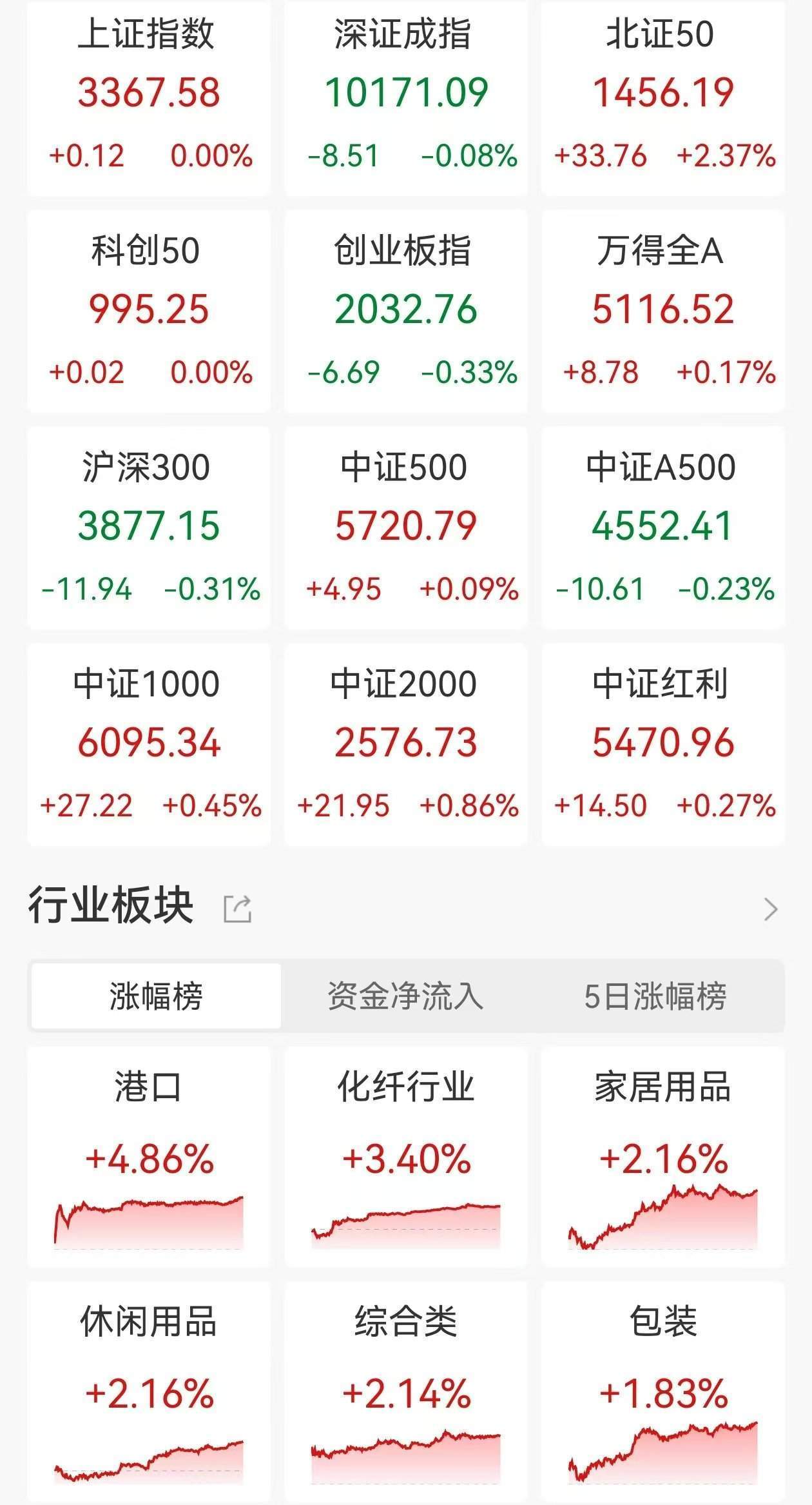
Task: View the 包装 sector card
Action: (662, 1393)
